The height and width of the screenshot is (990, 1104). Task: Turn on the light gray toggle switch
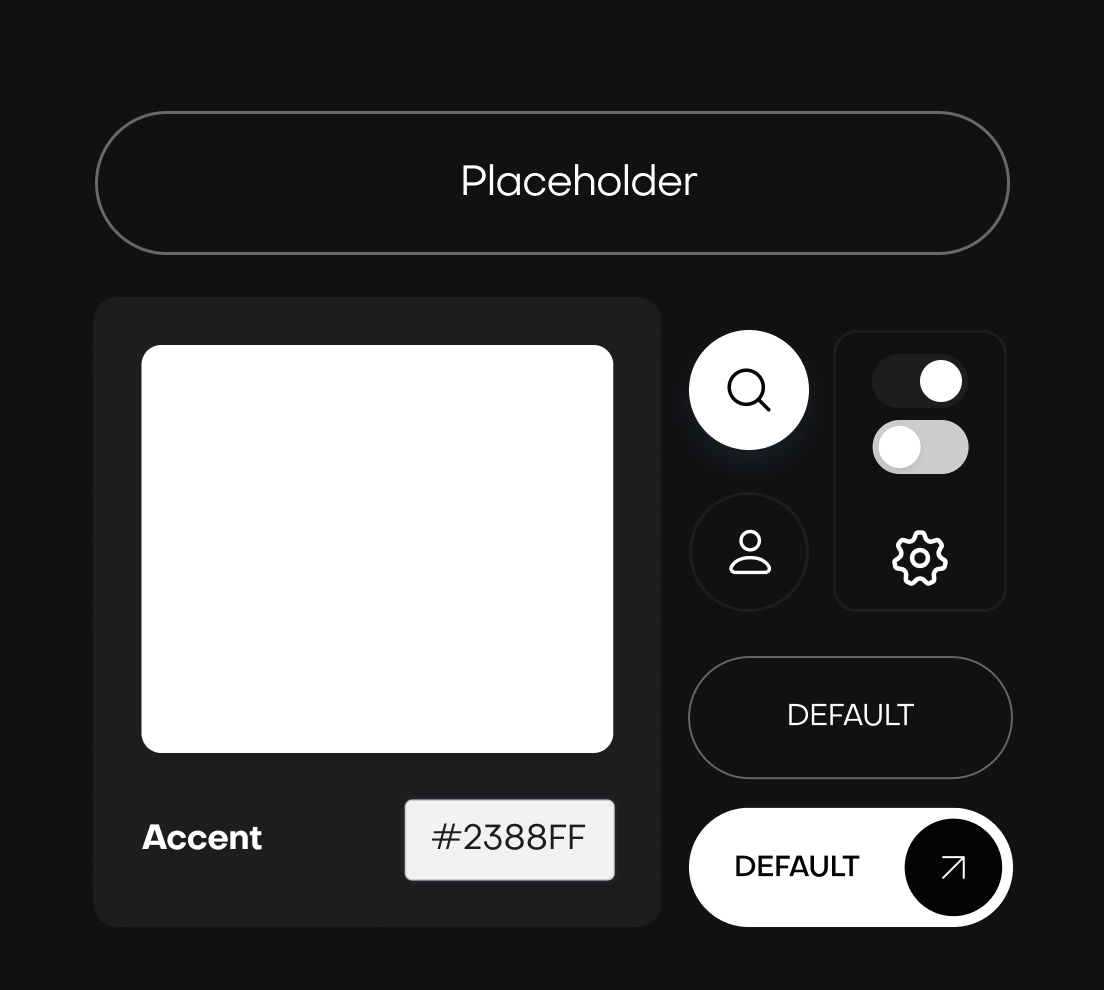pos(920,447)
